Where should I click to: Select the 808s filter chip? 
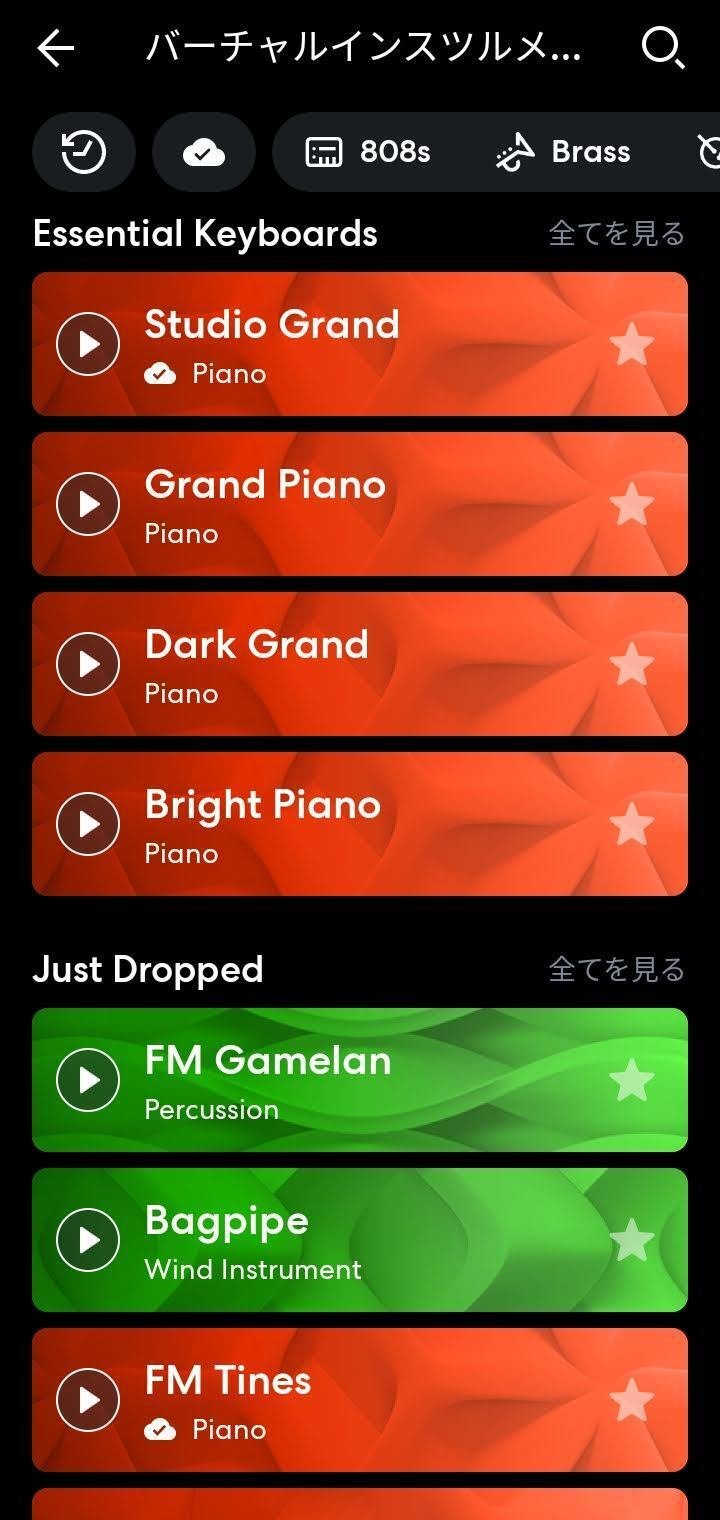click(x=367, y=152)
